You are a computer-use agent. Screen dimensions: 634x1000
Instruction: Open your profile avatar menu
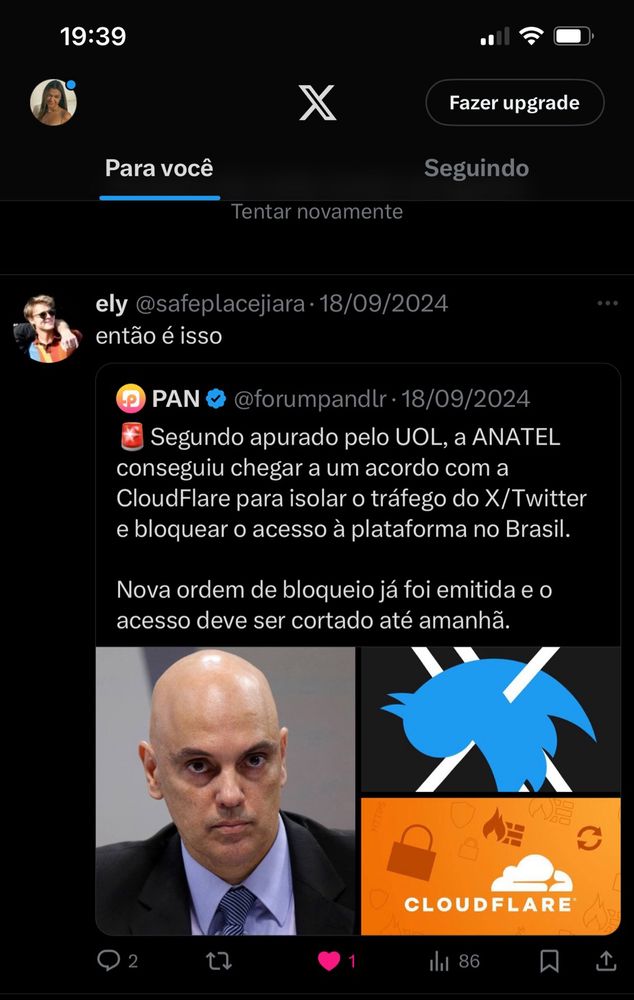[53, 102]
